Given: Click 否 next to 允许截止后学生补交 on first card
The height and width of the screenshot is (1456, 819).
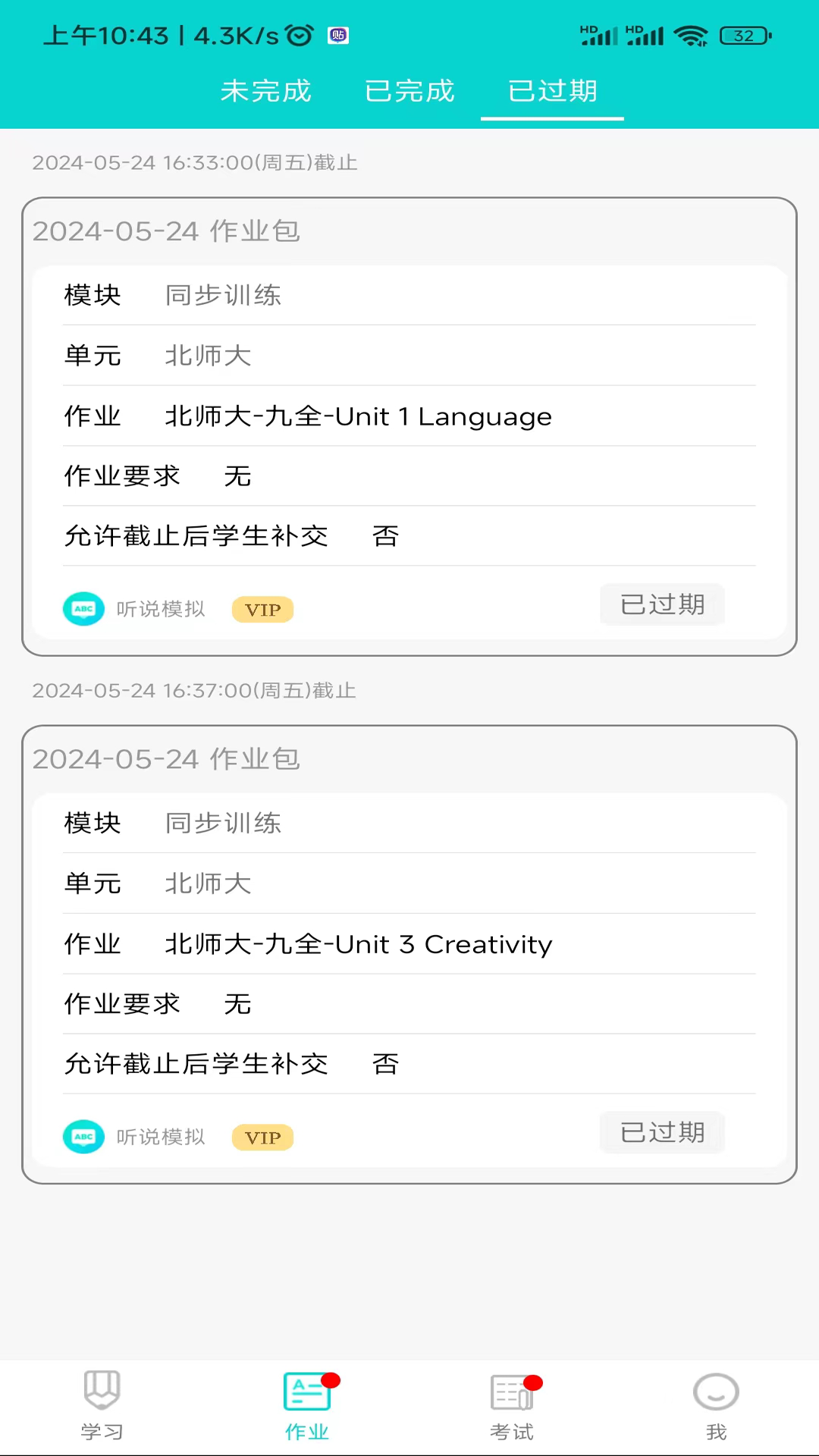Looking at the screenshot, I should pos(385,536).
